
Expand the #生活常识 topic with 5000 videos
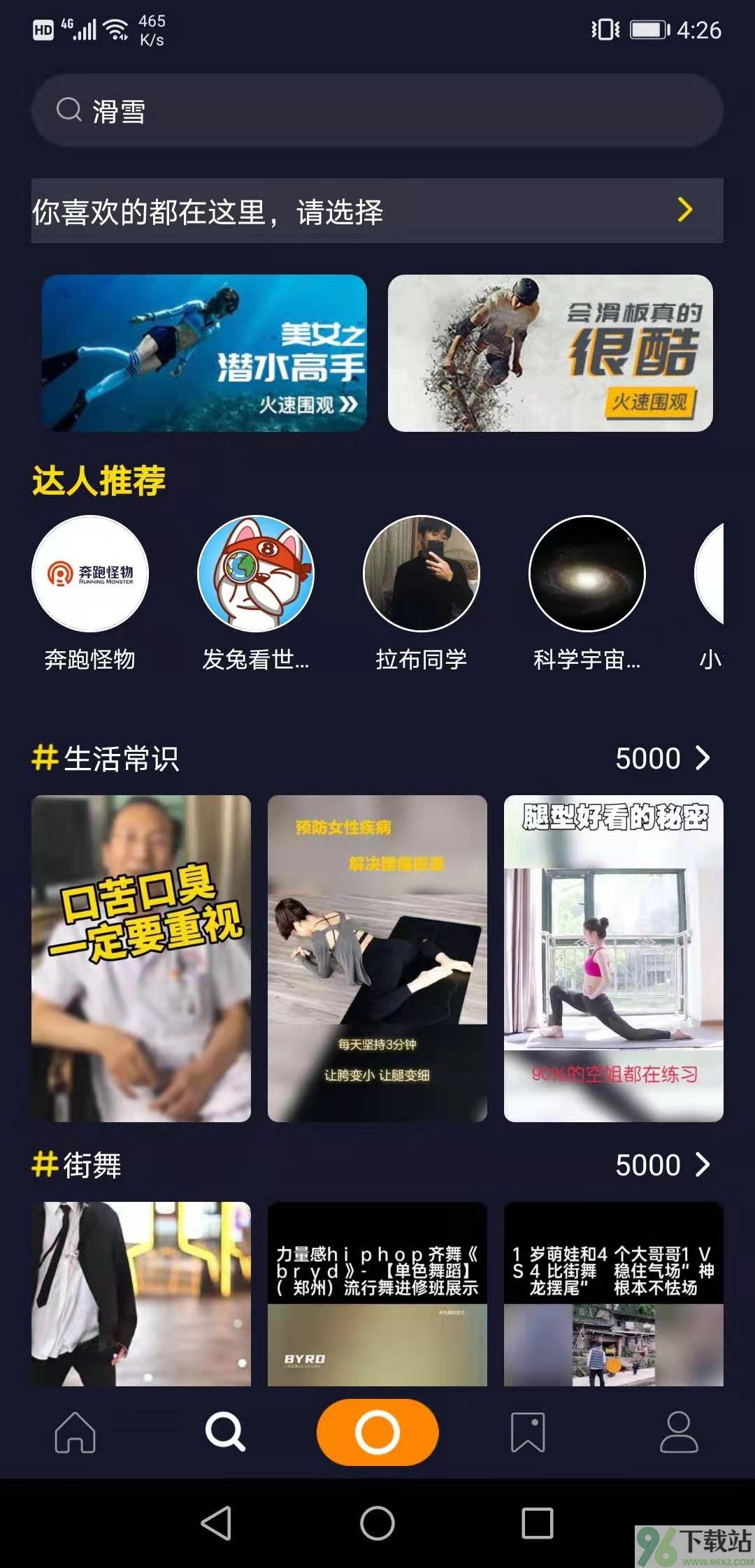(662, 758)
